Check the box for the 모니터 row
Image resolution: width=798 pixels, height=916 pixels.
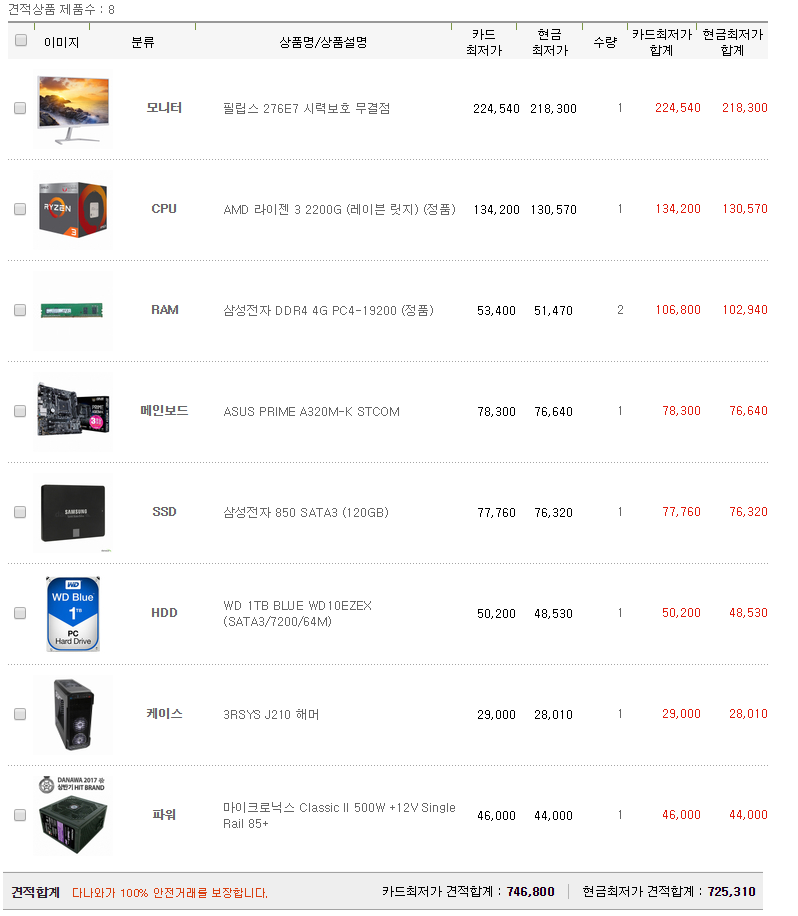click(20, 108)
